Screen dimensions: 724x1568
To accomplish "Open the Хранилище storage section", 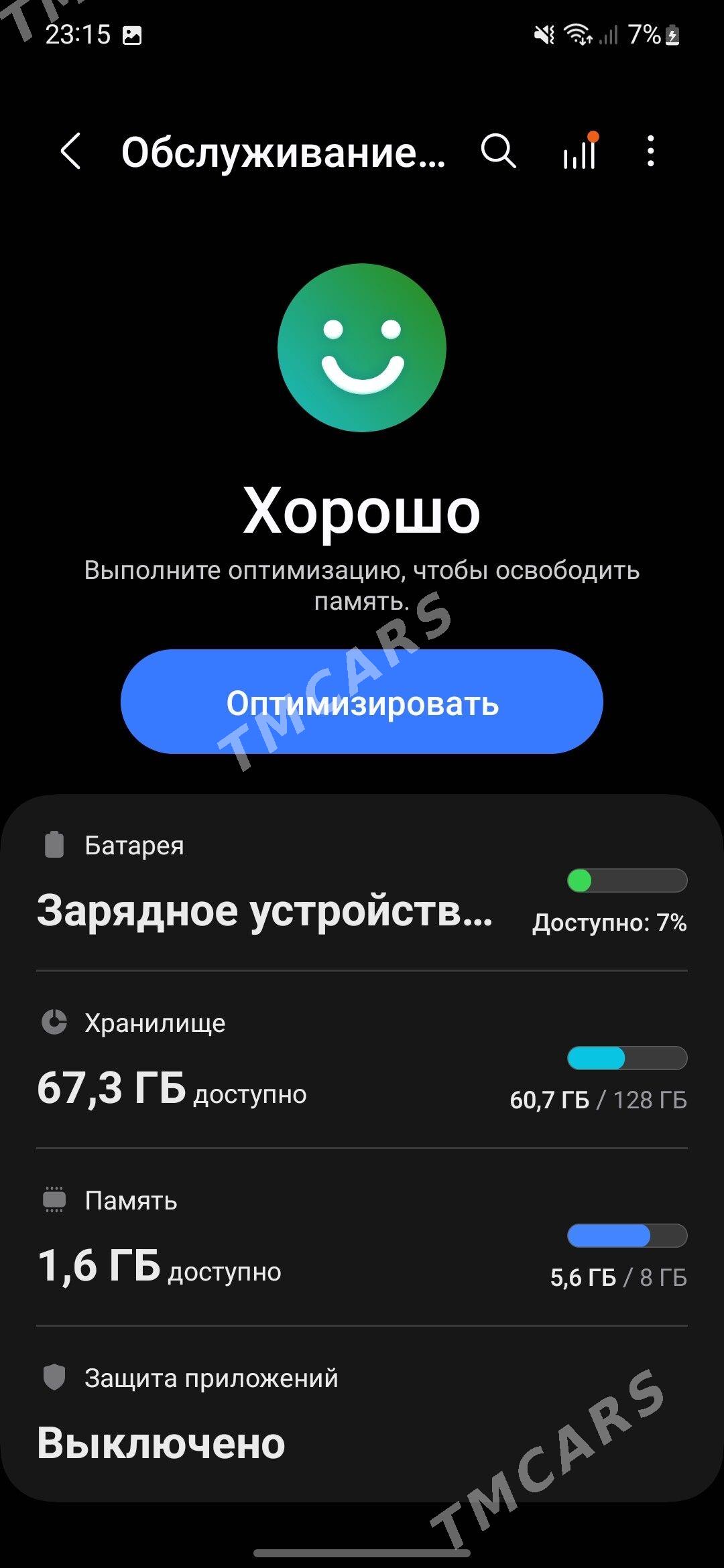I will 362,1060.
